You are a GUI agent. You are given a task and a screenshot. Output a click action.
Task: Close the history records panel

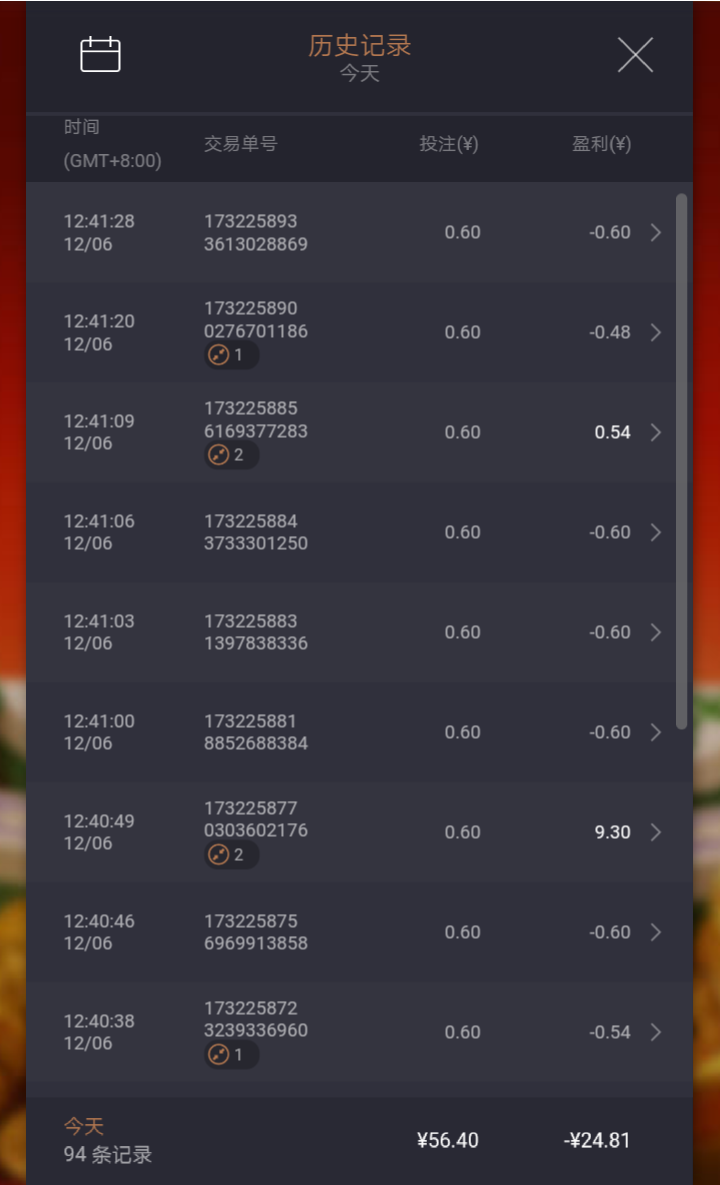pyautogui.click(x=635, y=55)
